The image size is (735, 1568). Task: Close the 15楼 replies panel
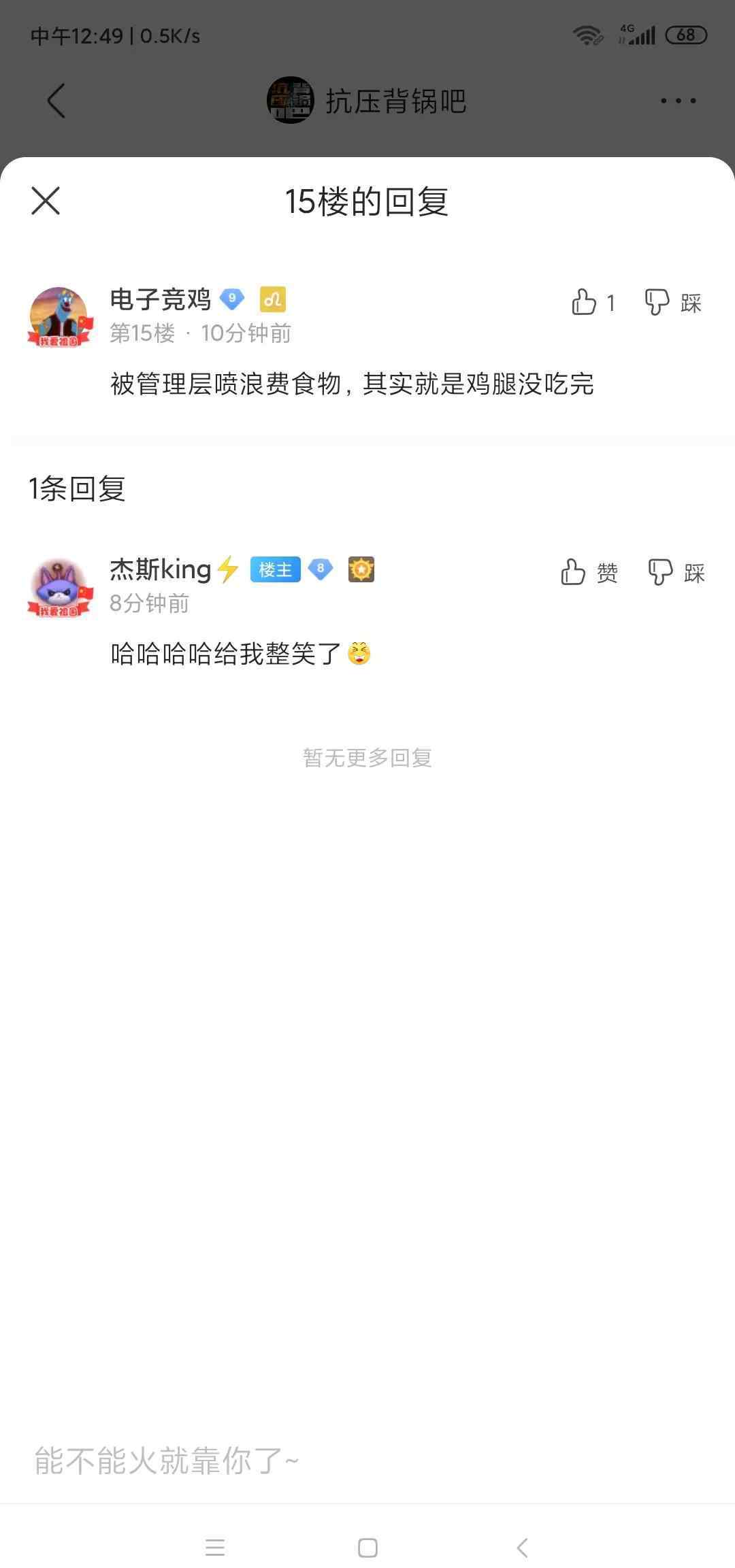(x=46, y=201)
